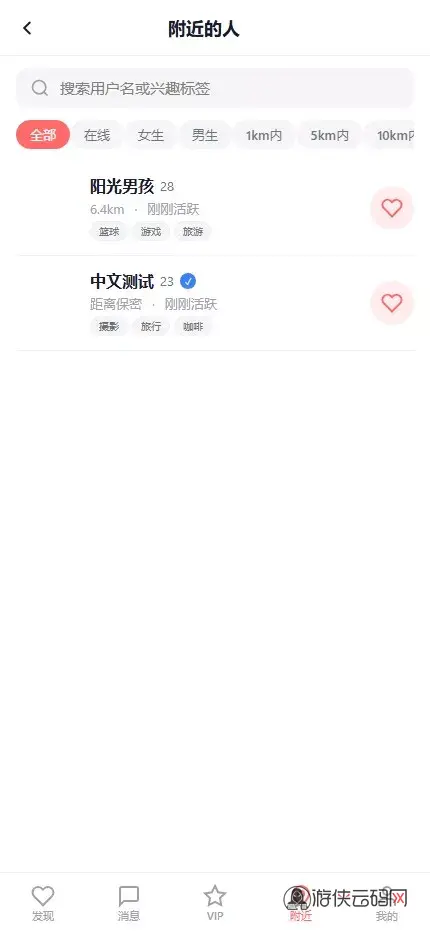
Task: Select the 全部 filter chip
Action: (x=43, y=135)
